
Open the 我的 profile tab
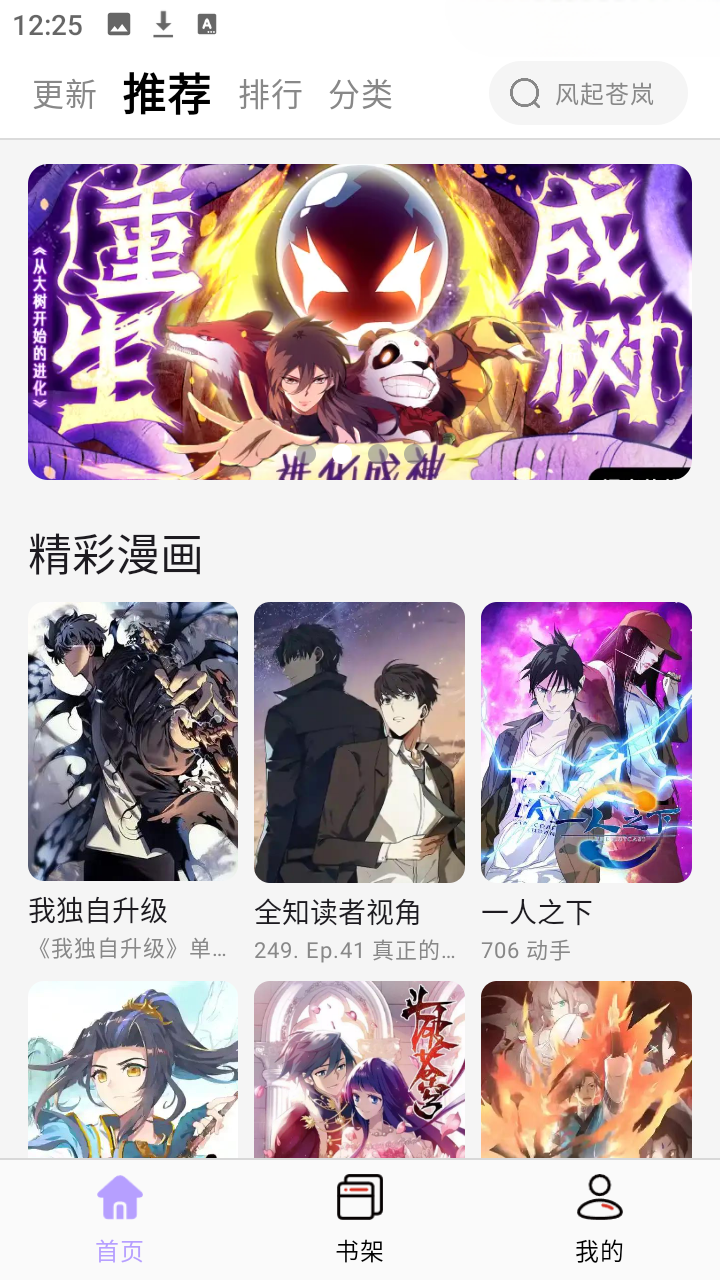pyautogui.click(x=599, y=1218)
